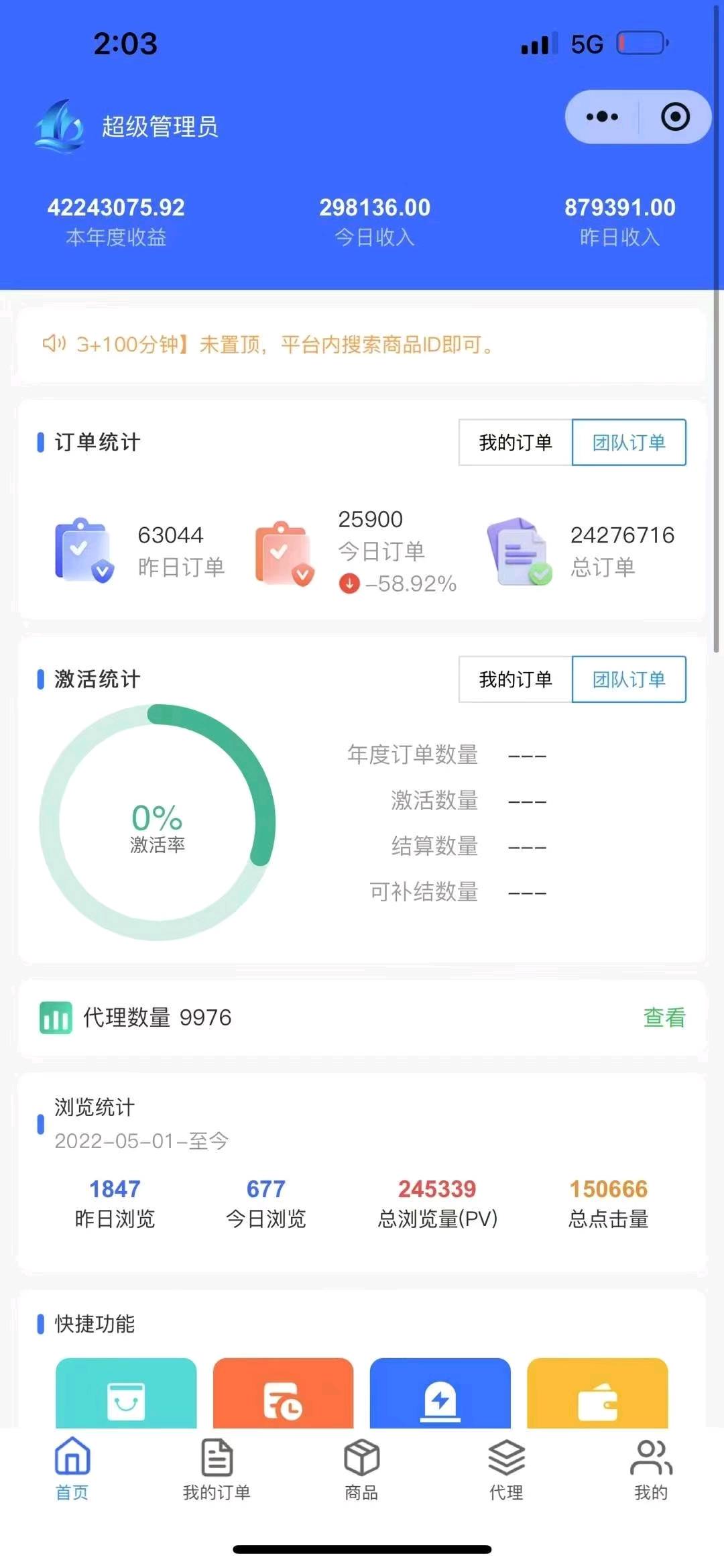Select 团队订单 in 订单统计
This screenshot has width=724, height=1568.
(629, 443)
